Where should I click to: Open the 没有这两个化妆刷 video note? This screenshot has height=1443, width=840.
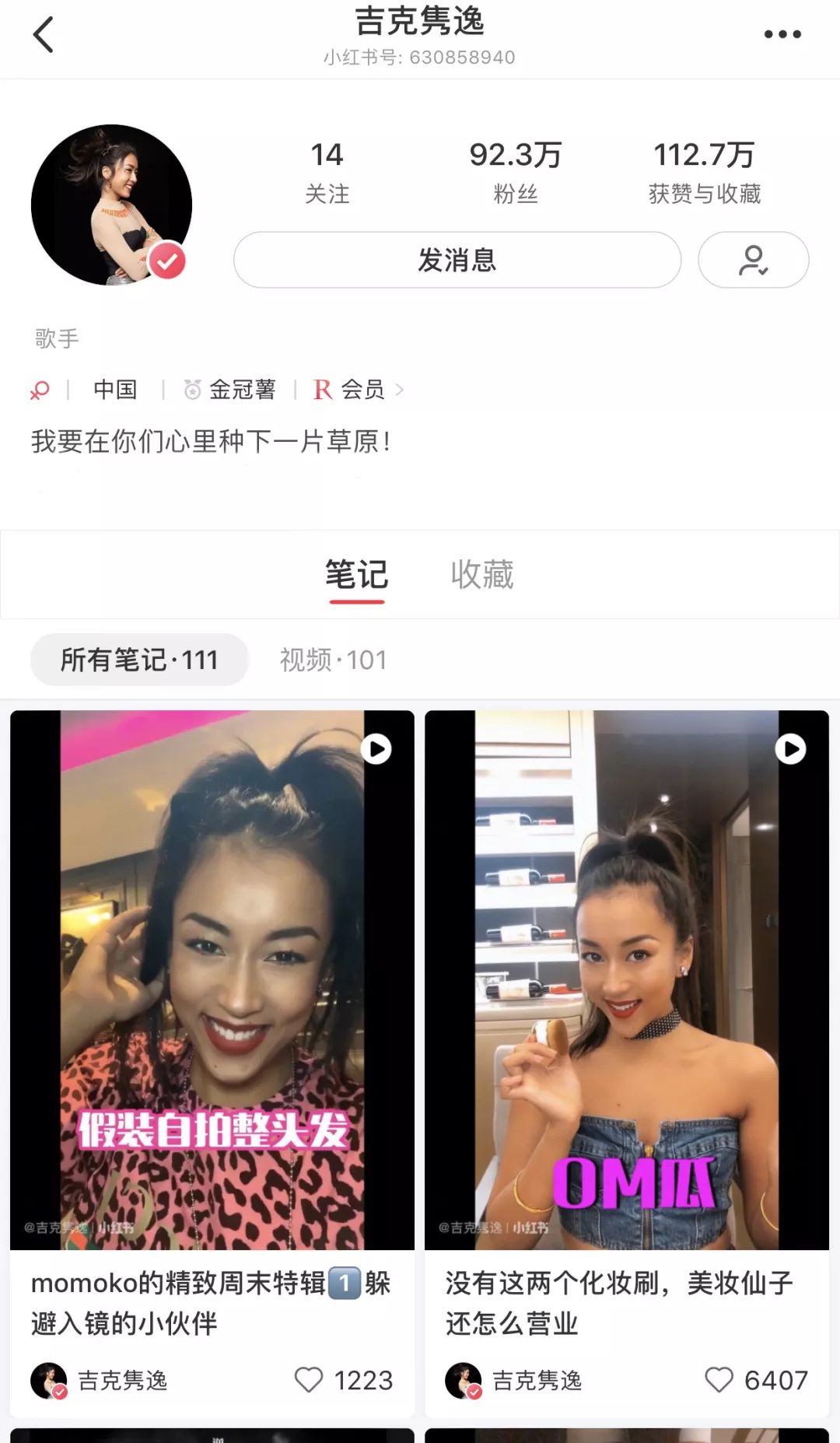pyautogui.click(x=626, y=980)
